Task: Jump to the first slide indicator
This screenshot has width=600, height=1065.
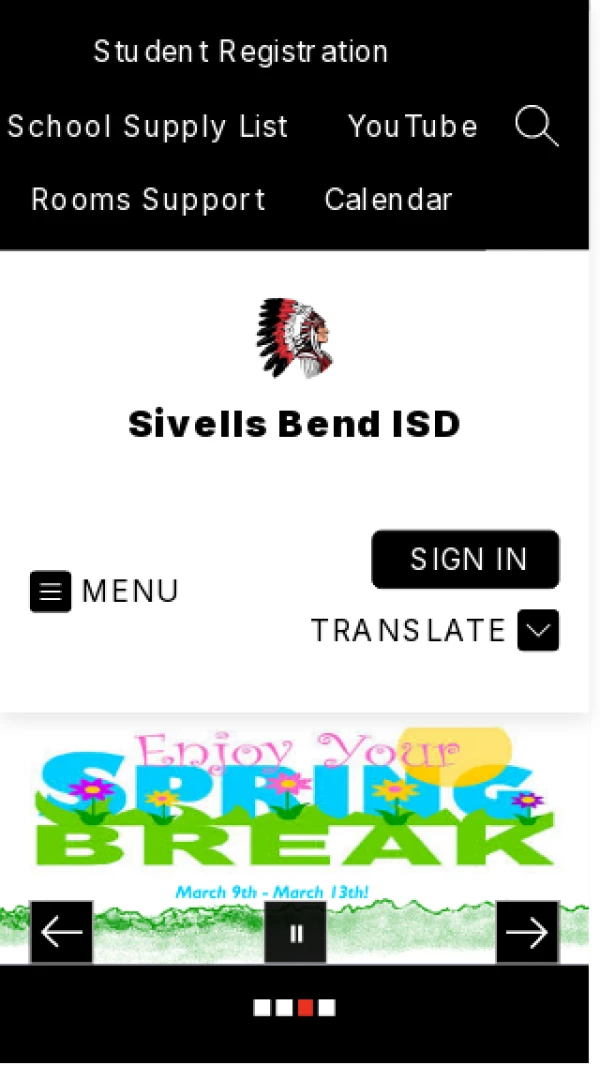Action: click(262, 1008)
